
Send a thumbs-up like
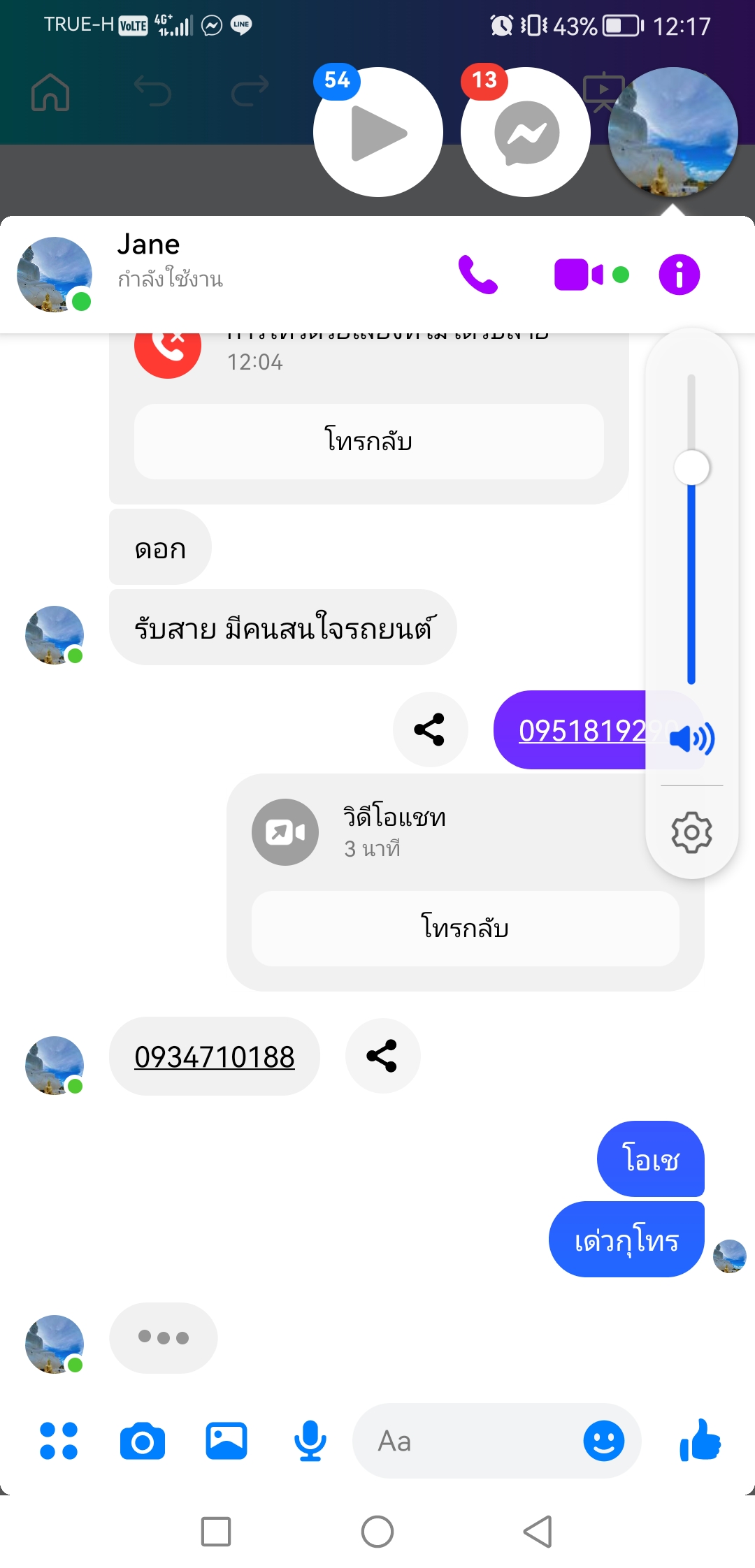click(700, 1441)
